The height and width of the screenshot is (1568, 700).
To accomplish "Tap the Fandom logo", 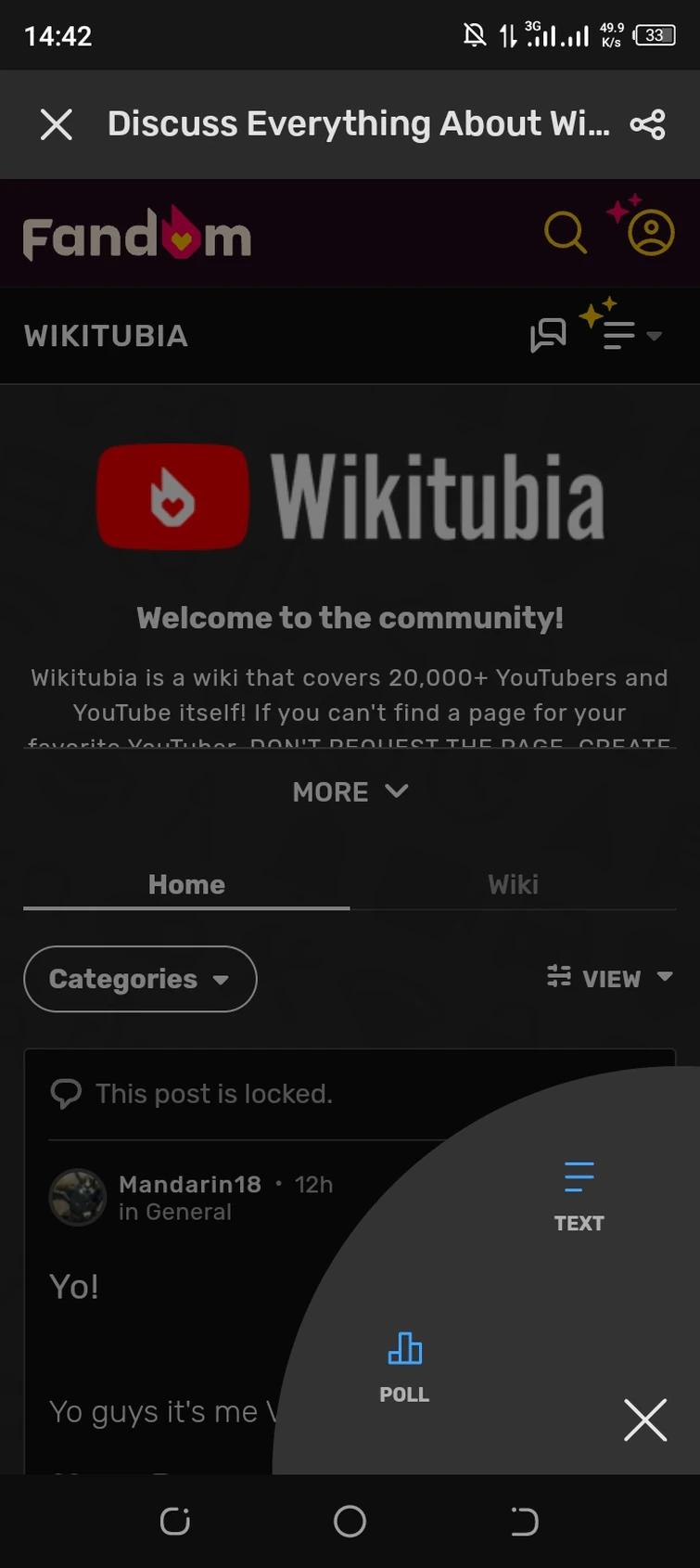I will coord(135,233).
